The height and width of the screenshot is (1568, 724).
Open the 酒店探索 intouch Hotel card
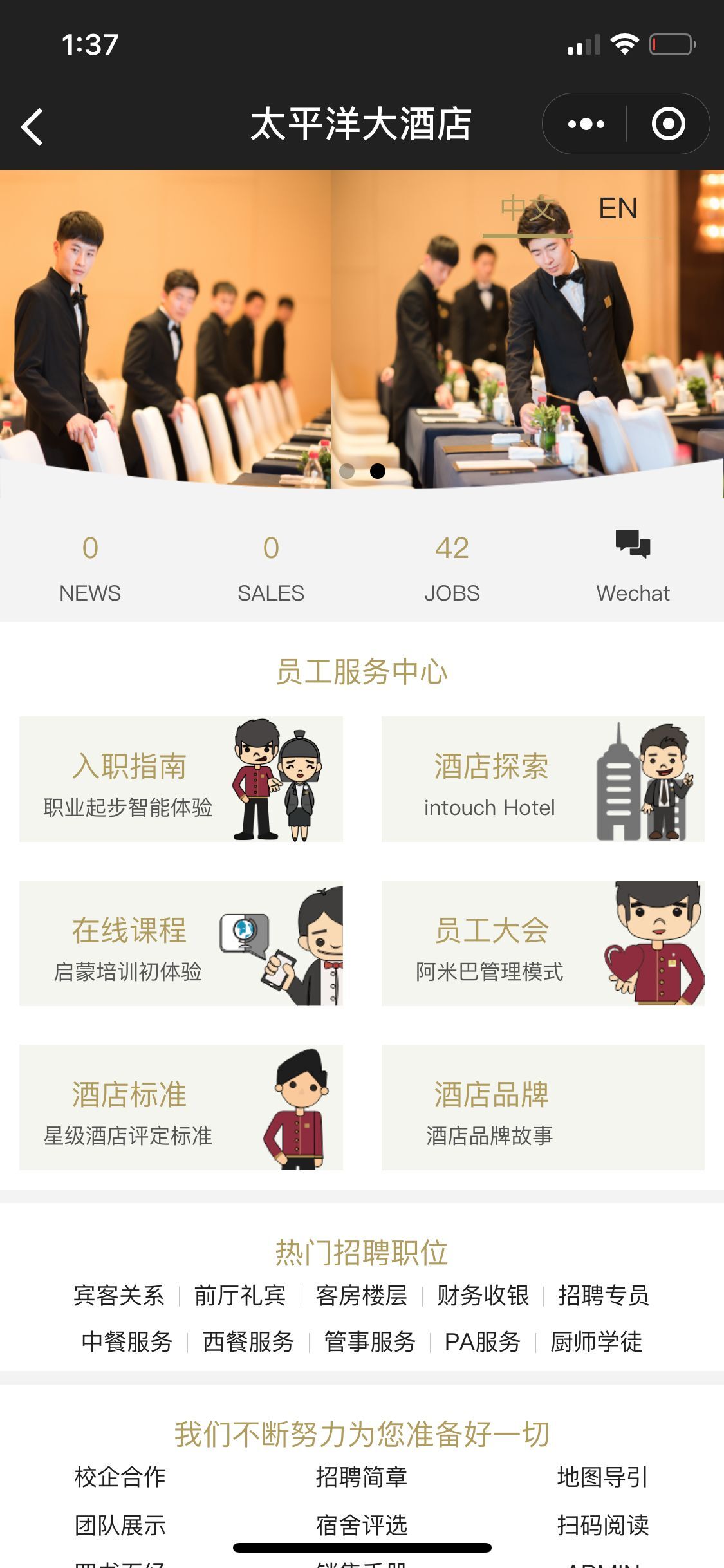click(x=543, y=779)
